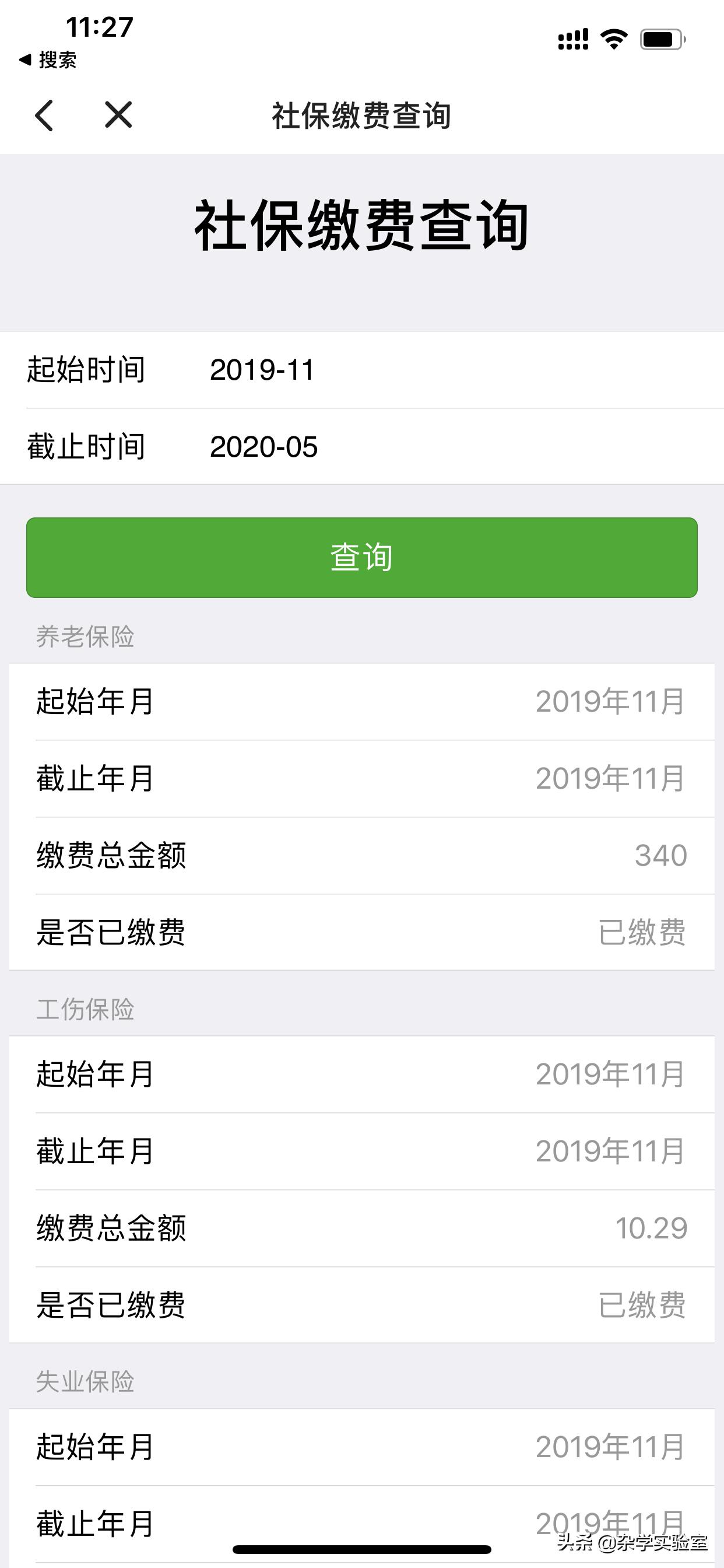The height and width of the screenshot is (1568, 724).
Task: Click the back arrow to return
Action: (x=45, y=116)
